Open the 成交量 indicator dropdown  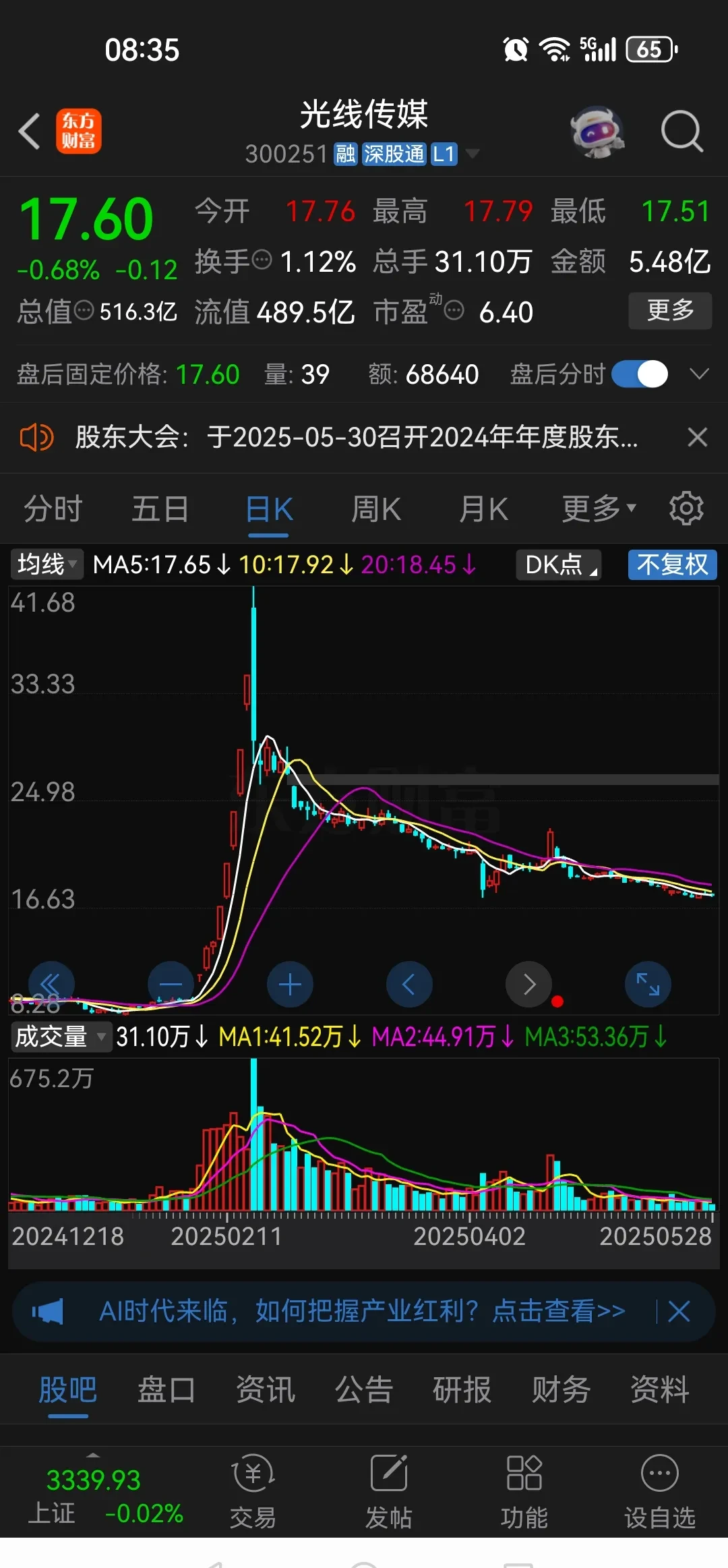pos(61,1037)
